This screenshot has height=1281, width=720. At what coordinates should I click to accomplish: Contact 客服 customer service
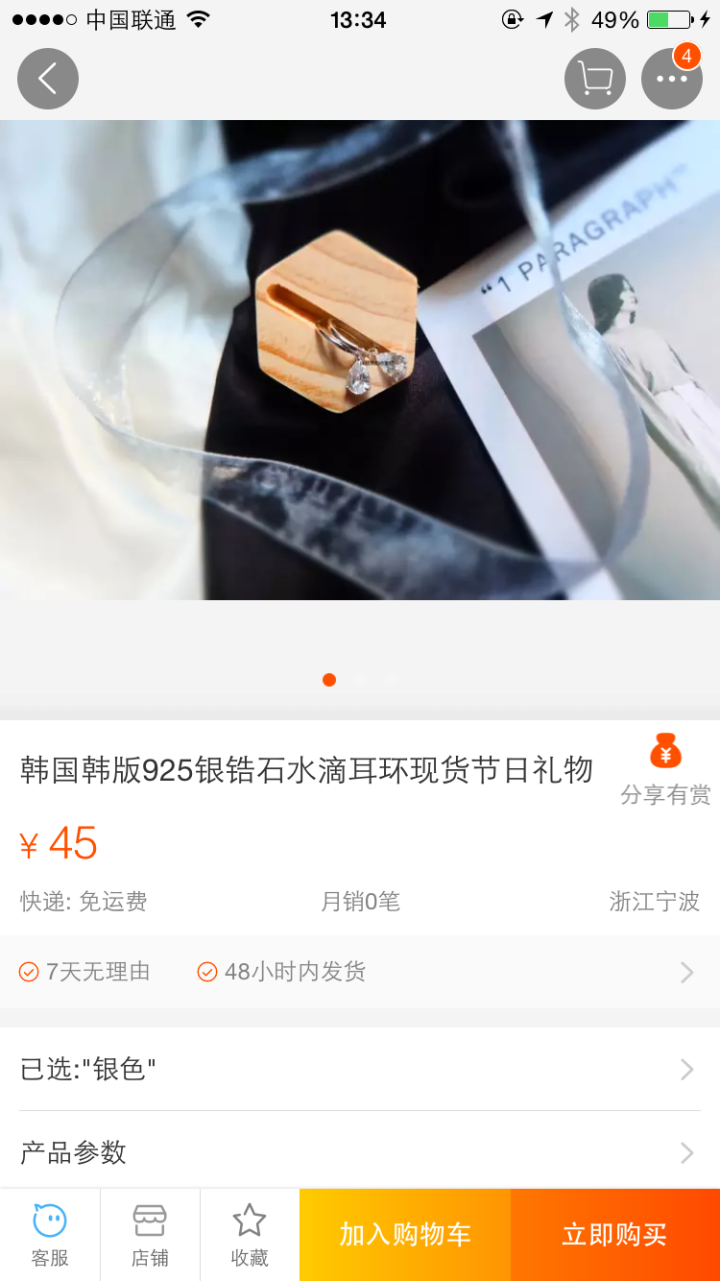[x=50, y=1235]
